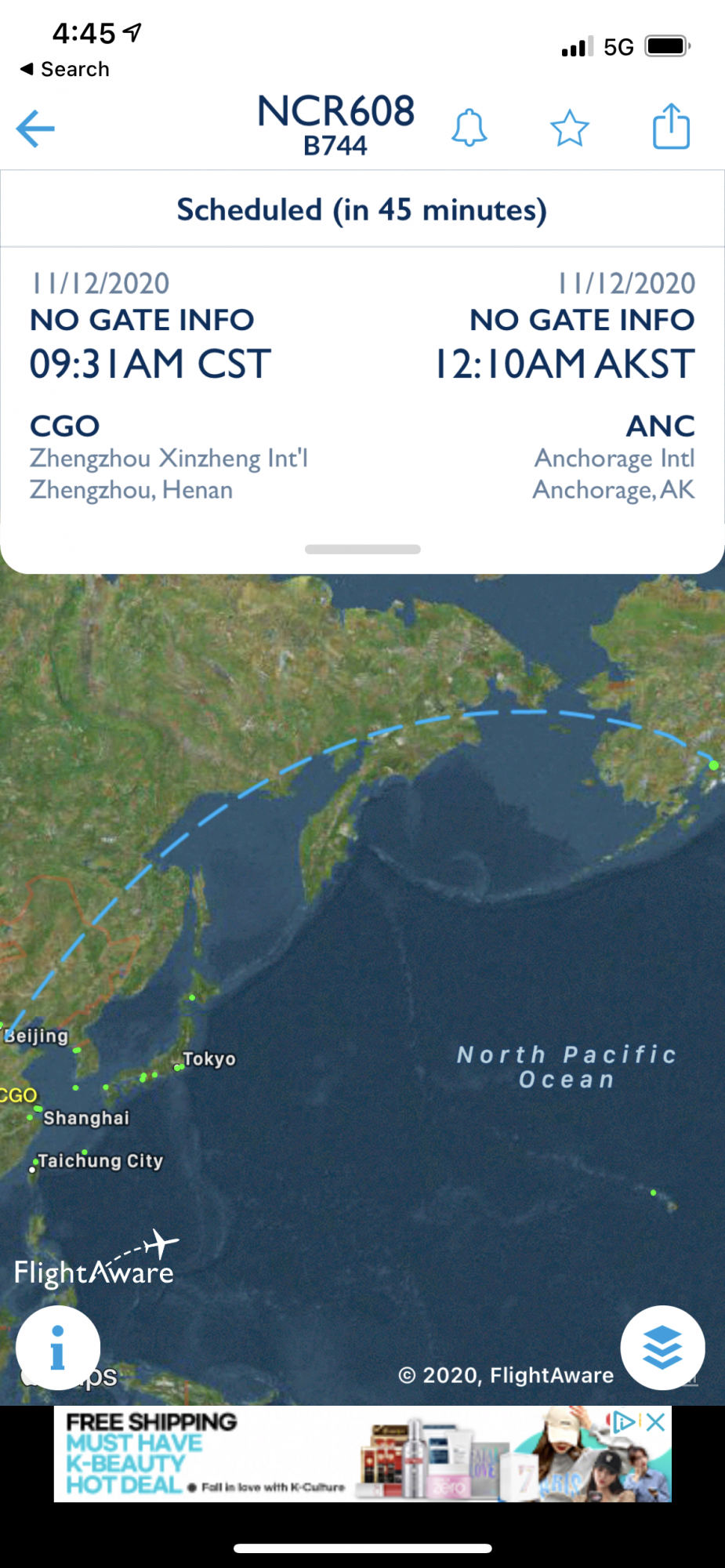Add NCR608 to favorites with the star
Viewport: 725px width, 1568px height.
[x=569, y=128]
